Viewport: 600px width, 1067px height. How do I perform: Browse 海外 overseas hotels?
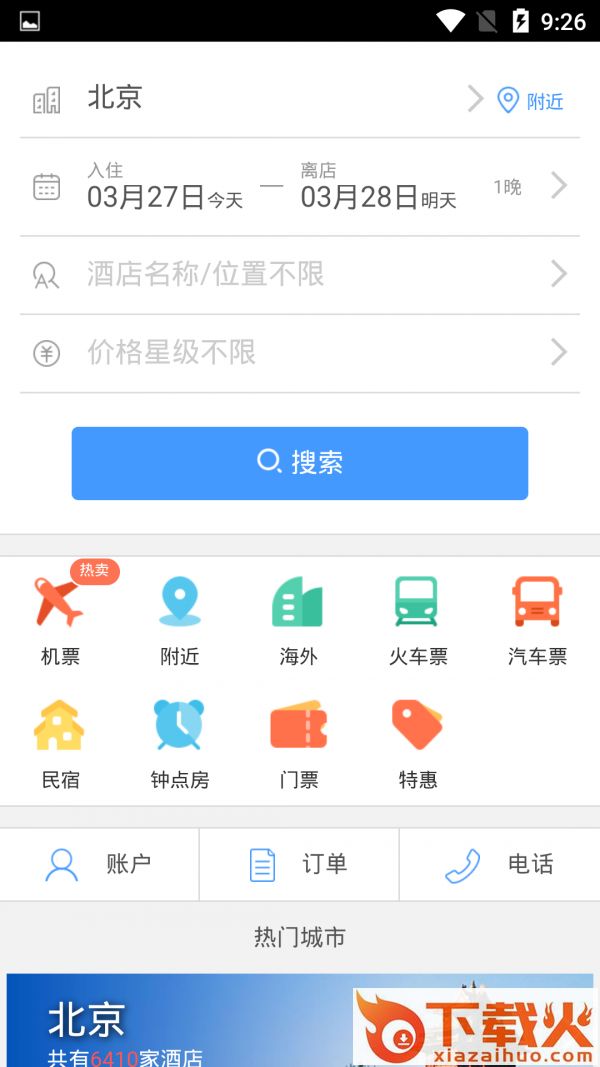298,620
